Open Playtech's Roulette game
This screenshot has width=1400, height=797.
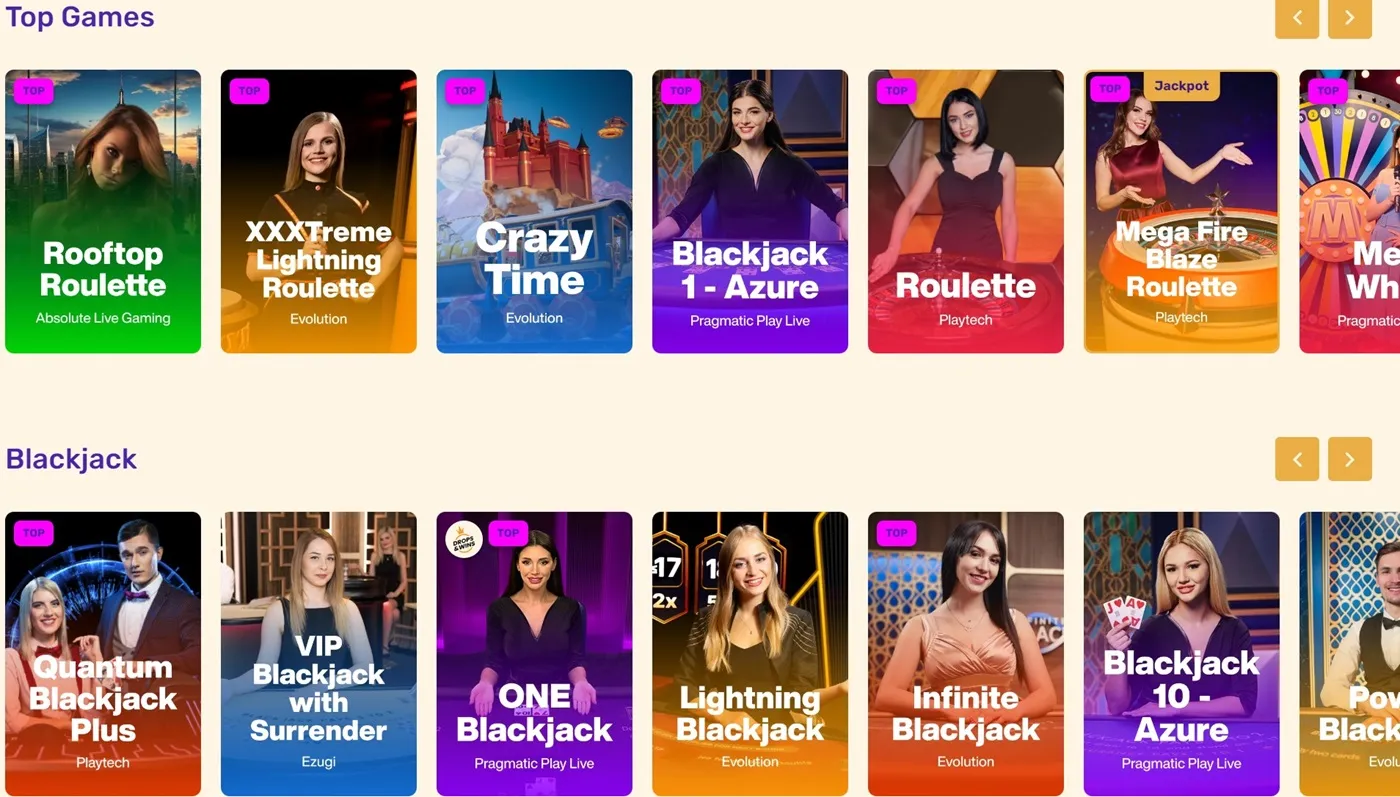[965, 211]
